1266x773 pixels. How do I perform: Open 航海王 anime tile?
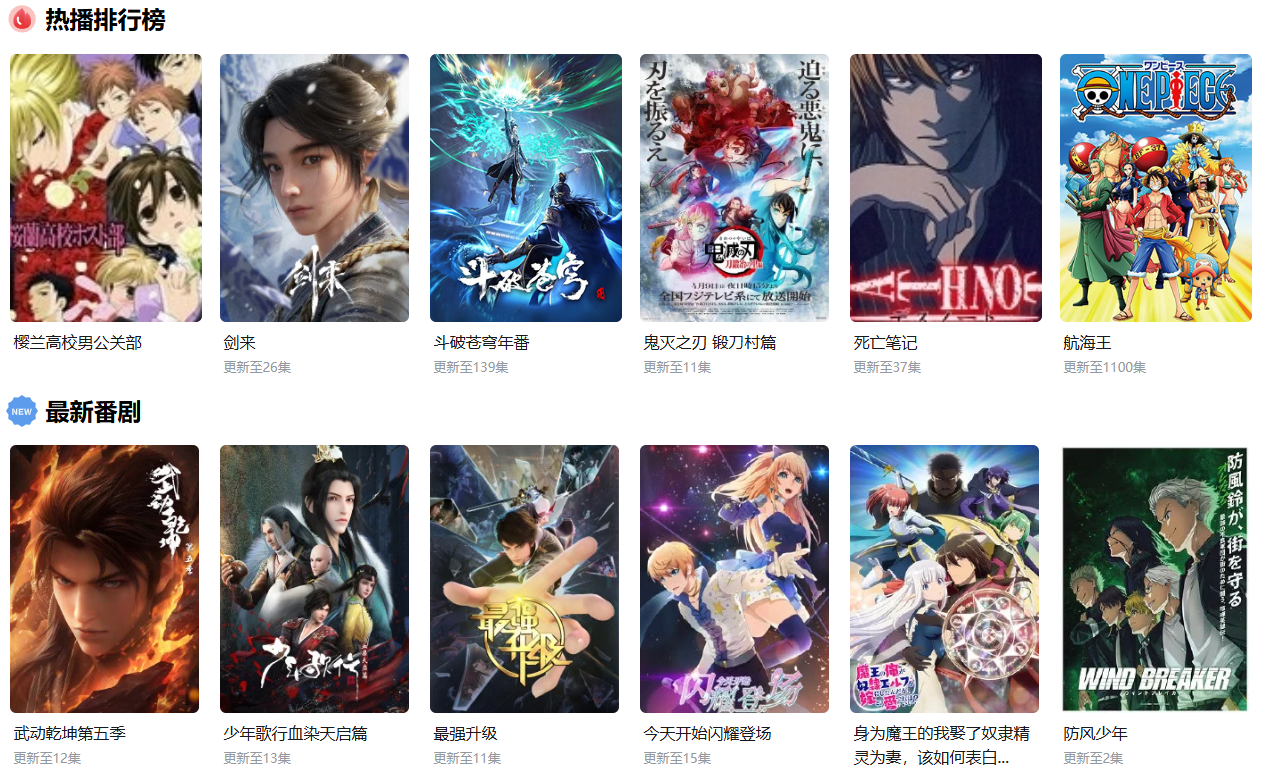point(1155,188)
